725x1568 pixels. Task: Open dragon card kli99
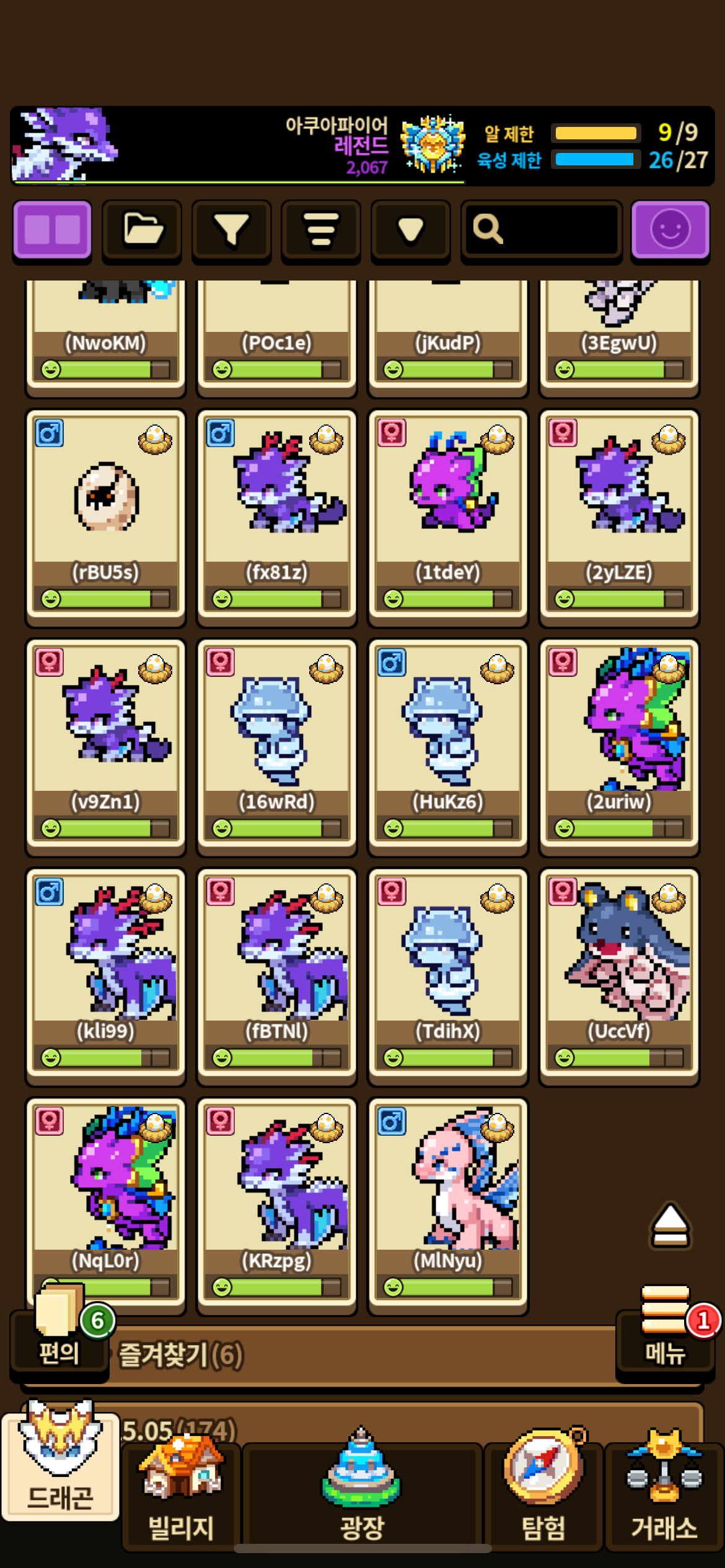[106, 975]
